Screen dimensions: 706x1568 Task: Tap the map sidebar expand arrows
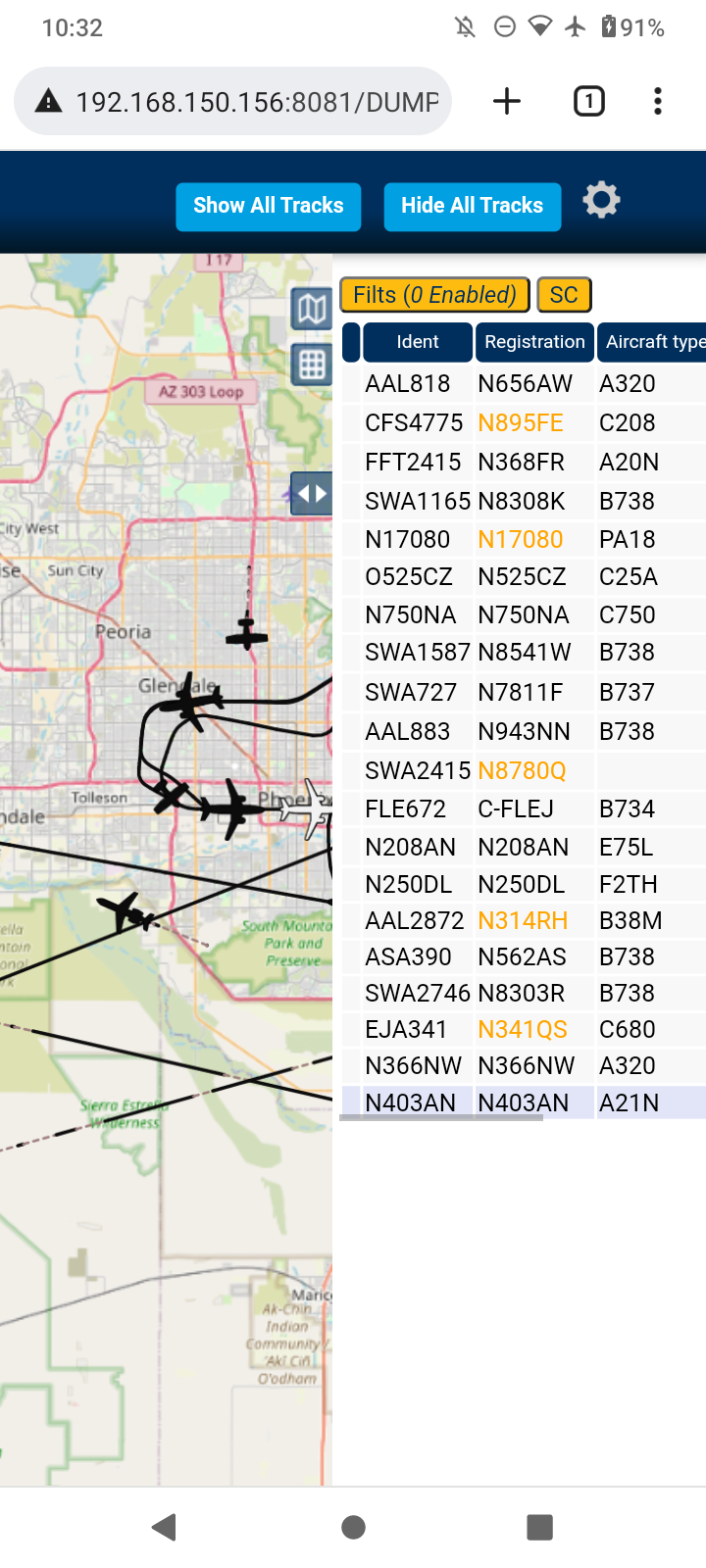[x=312, y=493]
